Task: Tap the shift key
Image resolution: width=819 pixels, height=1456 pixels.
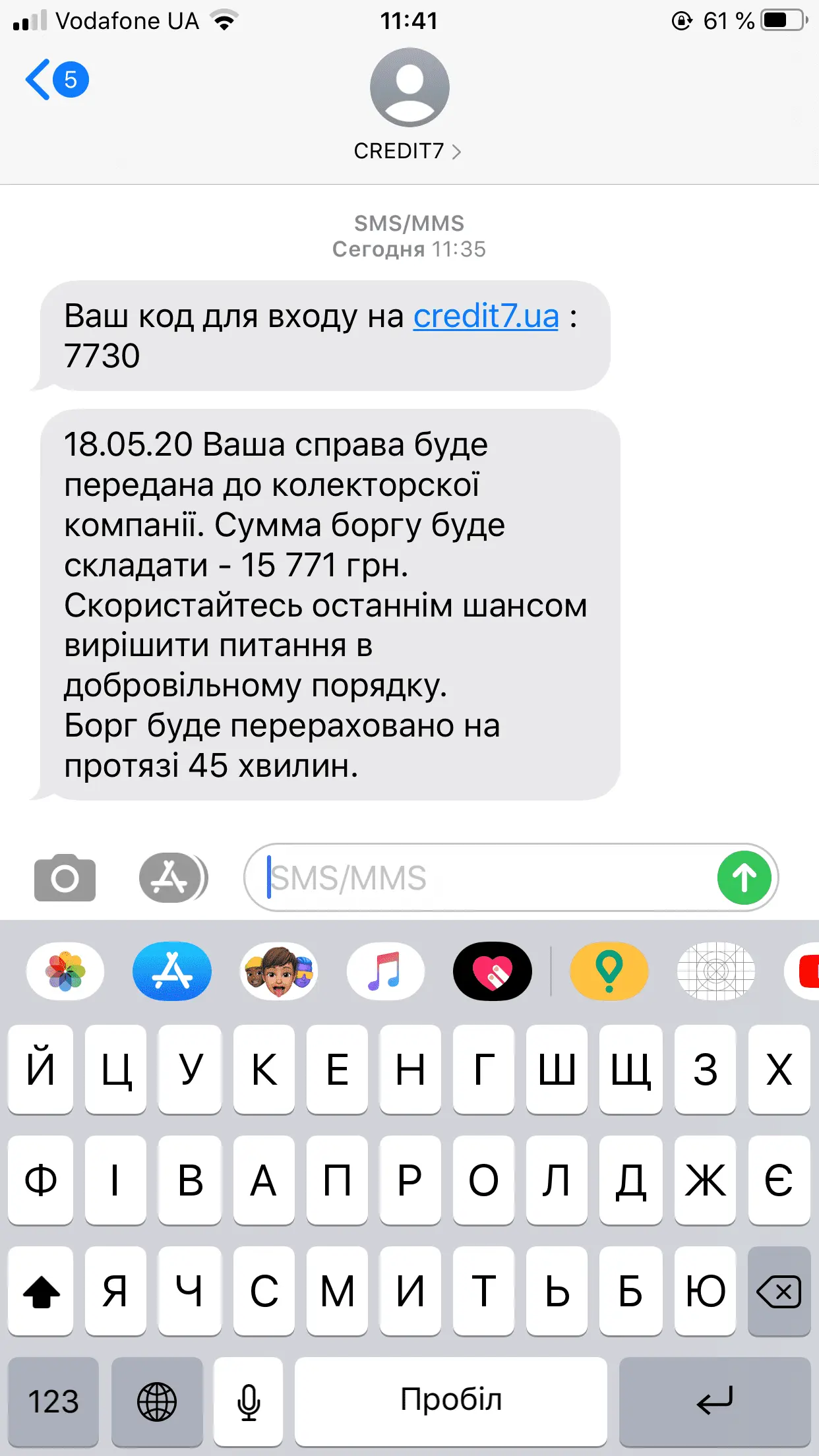Action: (x=41, y=1291)
